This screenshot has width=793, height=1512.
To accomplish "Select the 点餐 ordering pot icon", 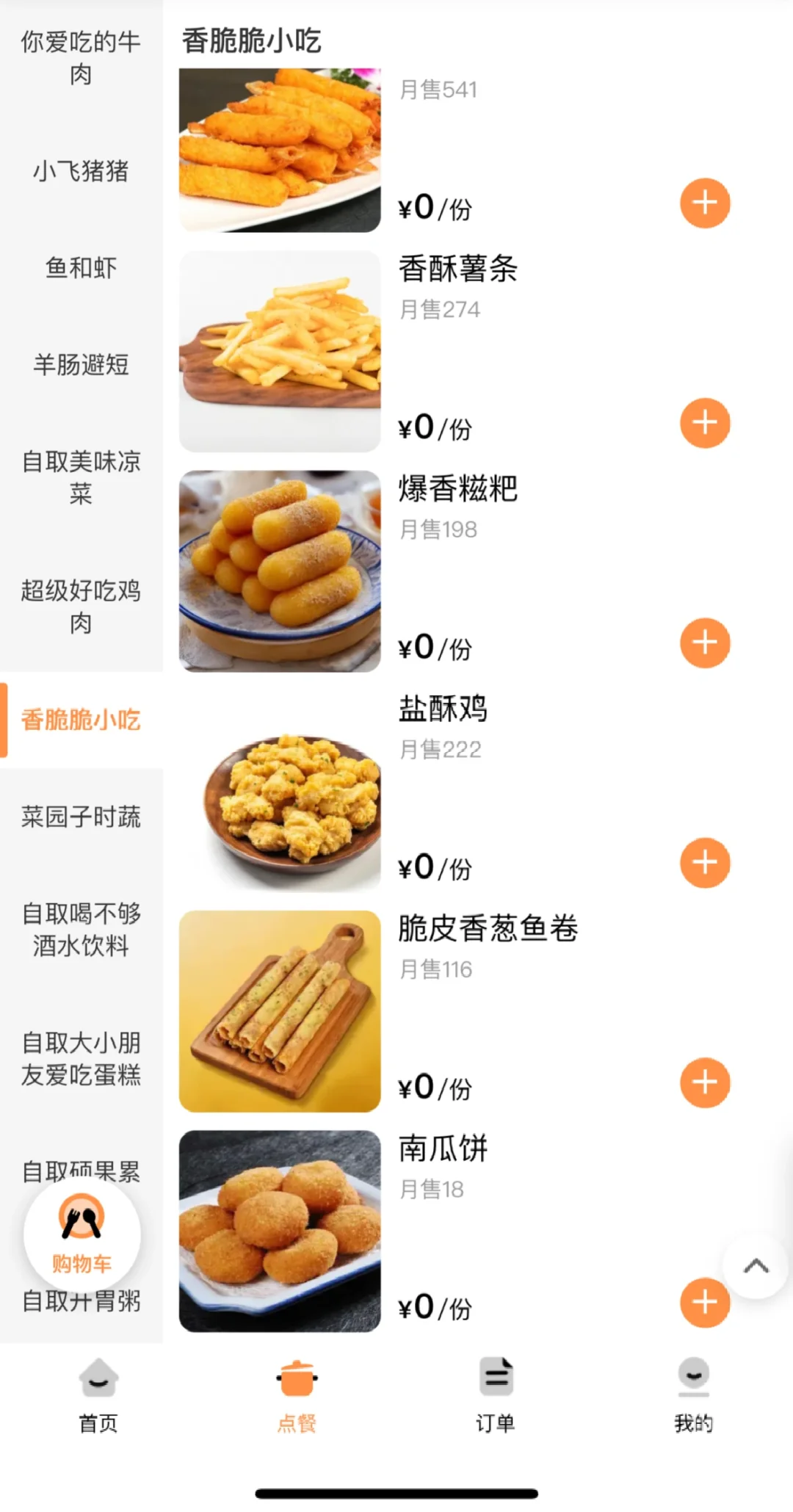I will coord(297,1394).
